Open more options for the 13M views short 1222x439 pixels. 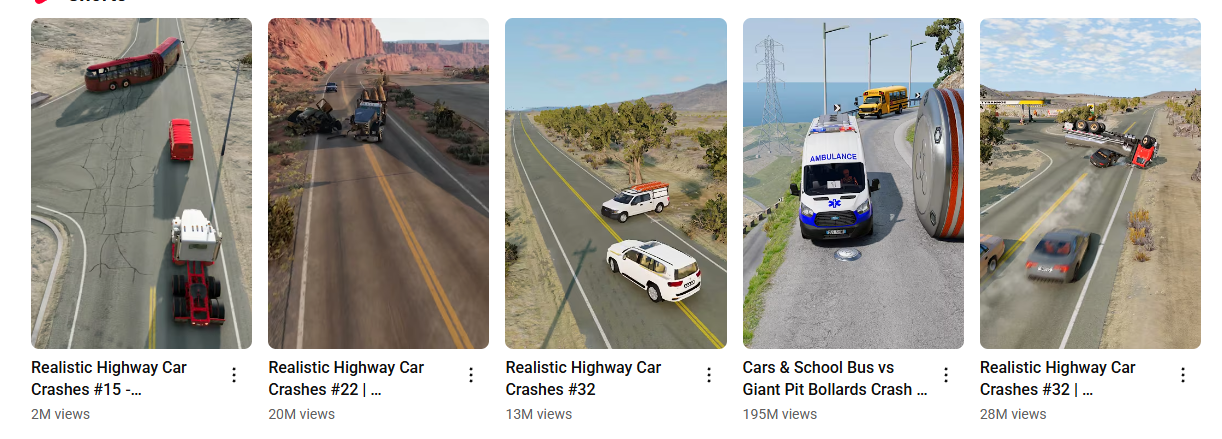click(x=709, y=375)
